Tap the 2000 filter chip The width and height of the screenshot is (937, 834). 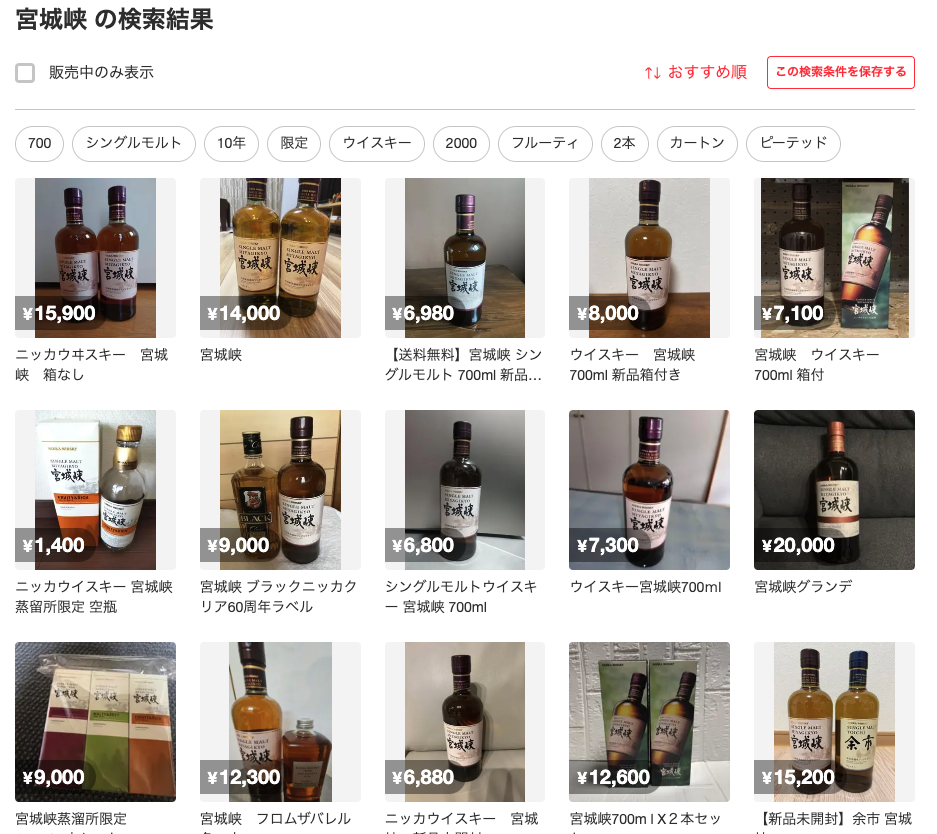tap(461, 144)
